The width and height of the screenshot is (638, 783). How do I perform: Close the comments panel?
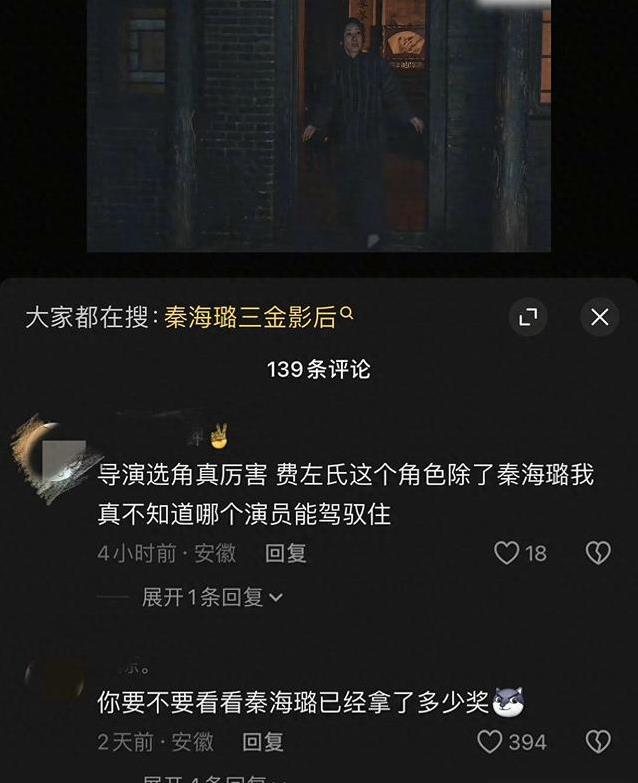(x=599, y=317)
